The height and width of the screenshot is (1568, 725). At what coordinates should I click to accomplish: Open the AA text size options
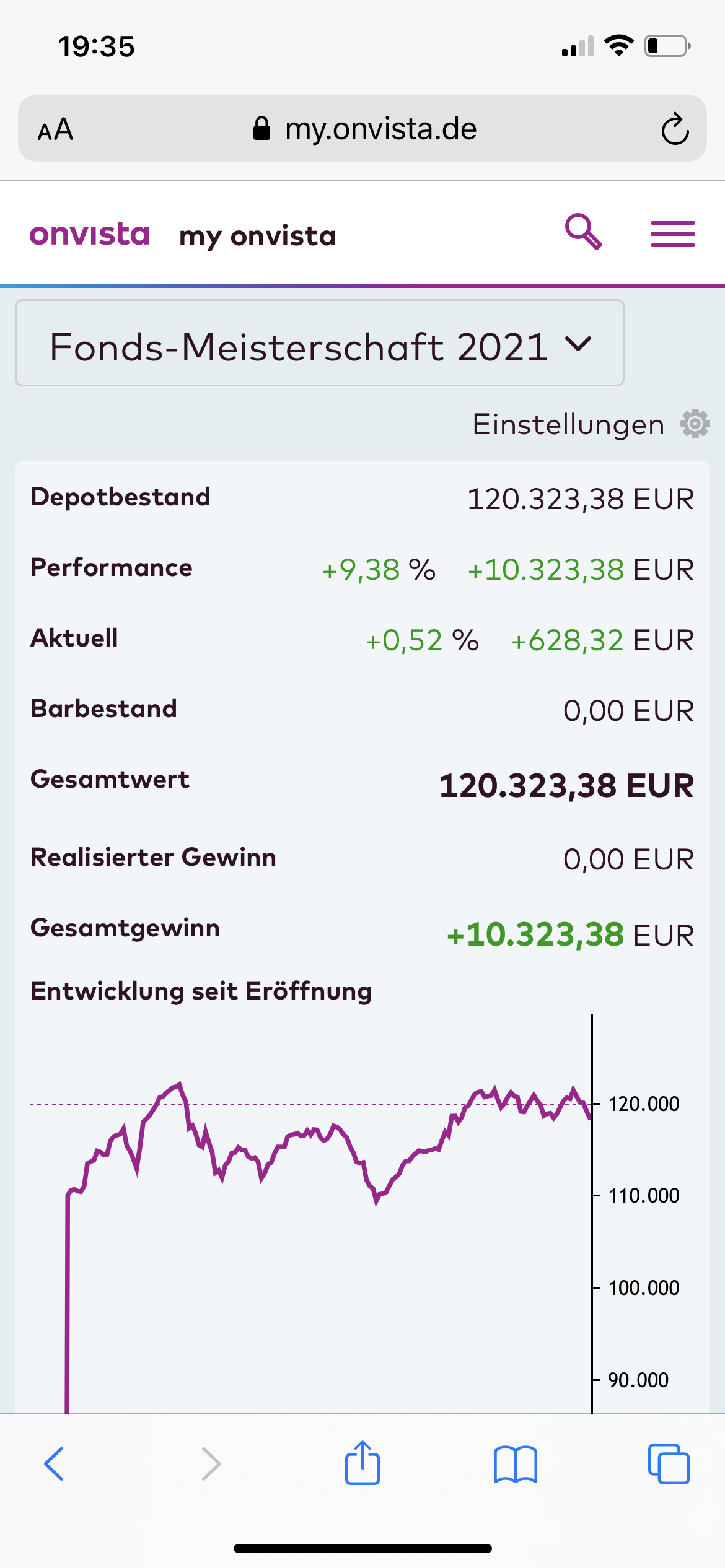56,130
